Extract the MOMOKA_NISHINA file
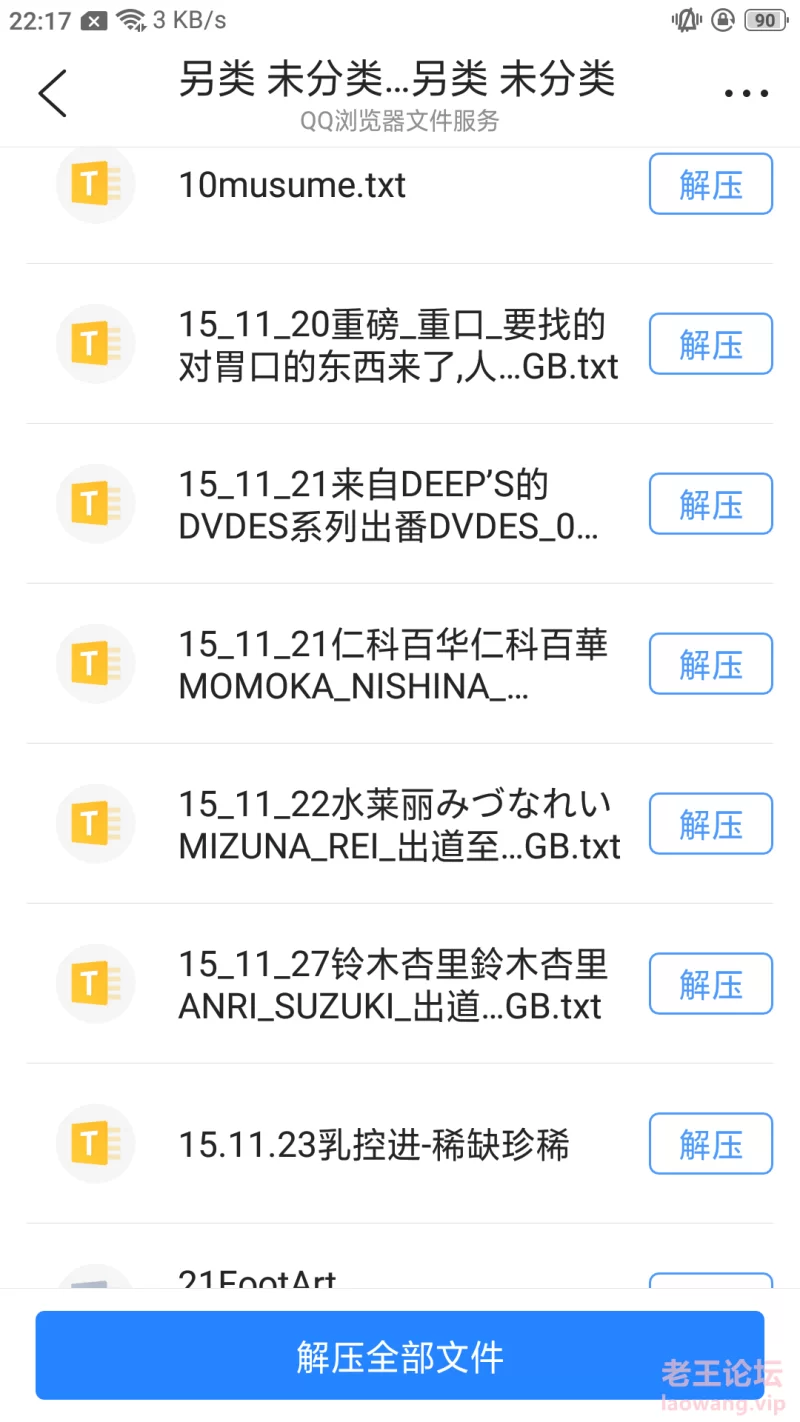 711,664
